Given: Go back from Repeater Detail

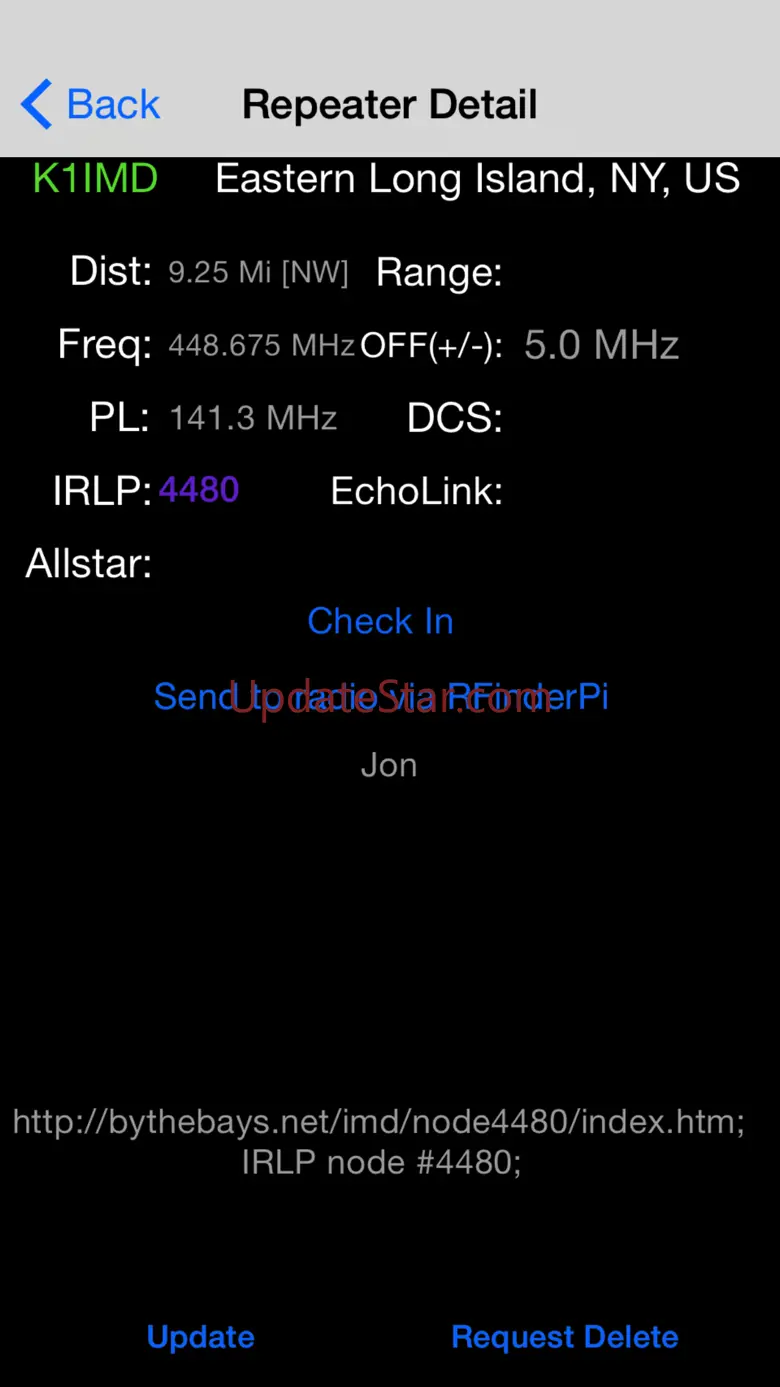Looking at the screenshot, I should tap(91, 104).
